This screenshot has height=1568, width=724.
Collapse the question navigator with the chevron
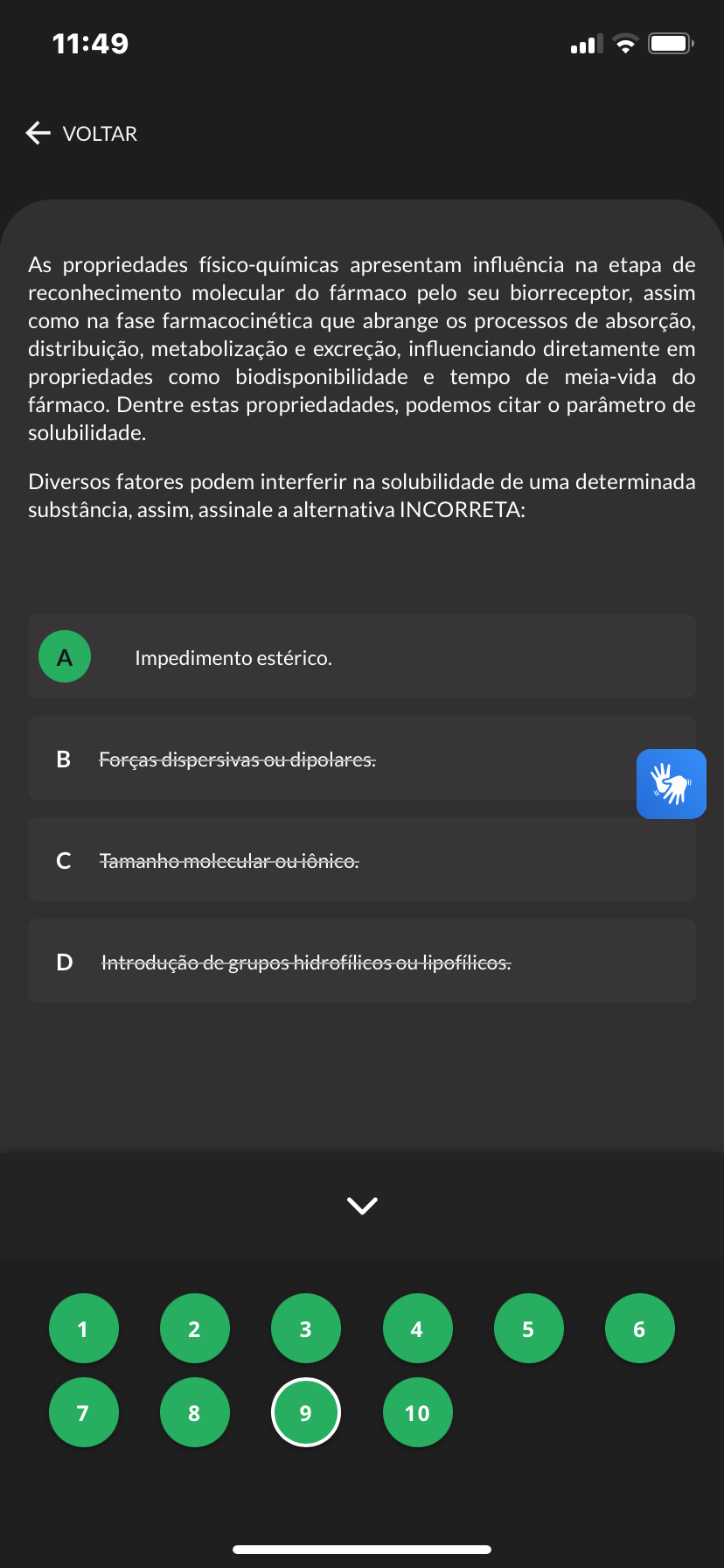pos(362,1206)
